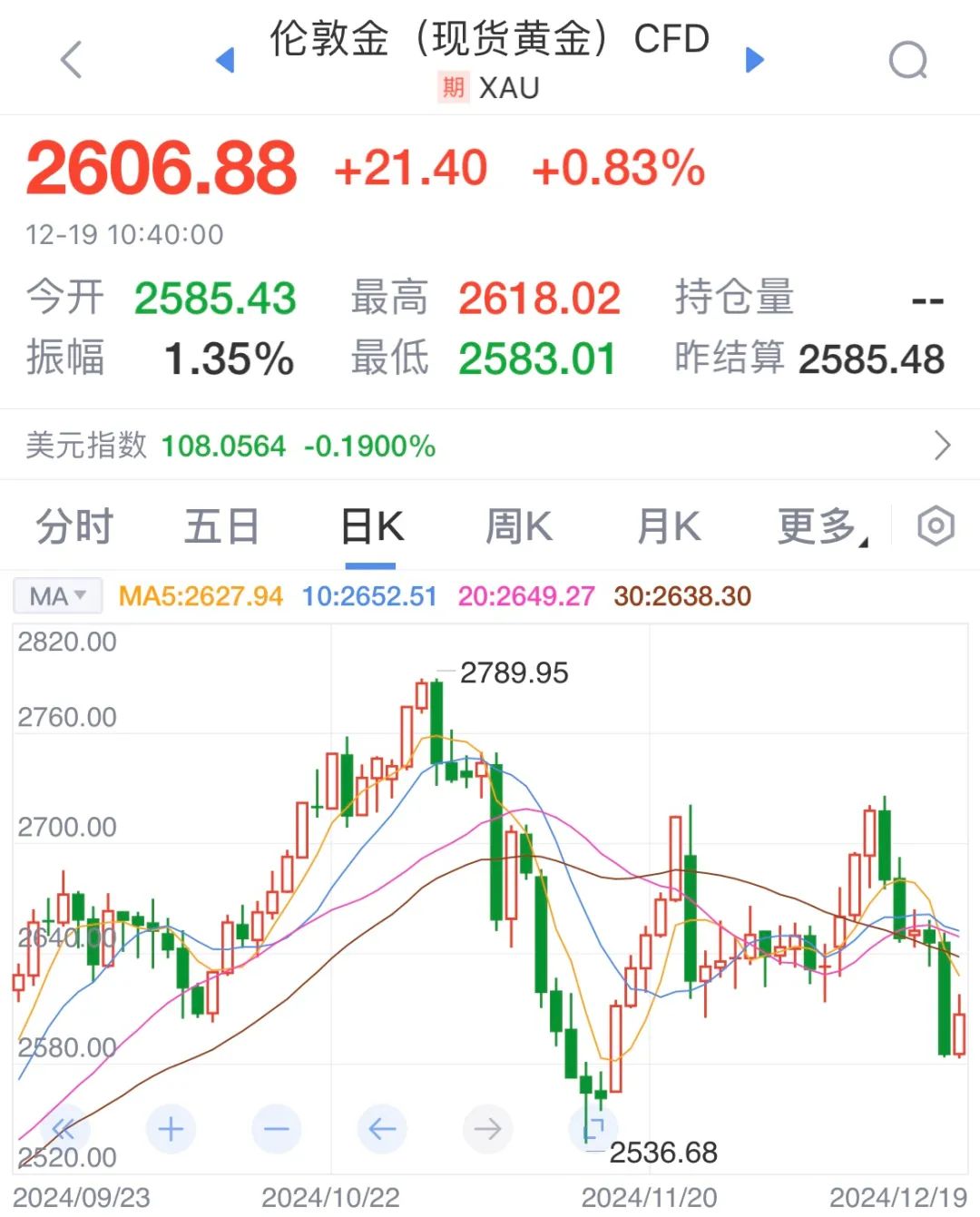Open search via magnifier icon
This screenshot has height=1217, width=980.
click(x=907, y=61)
